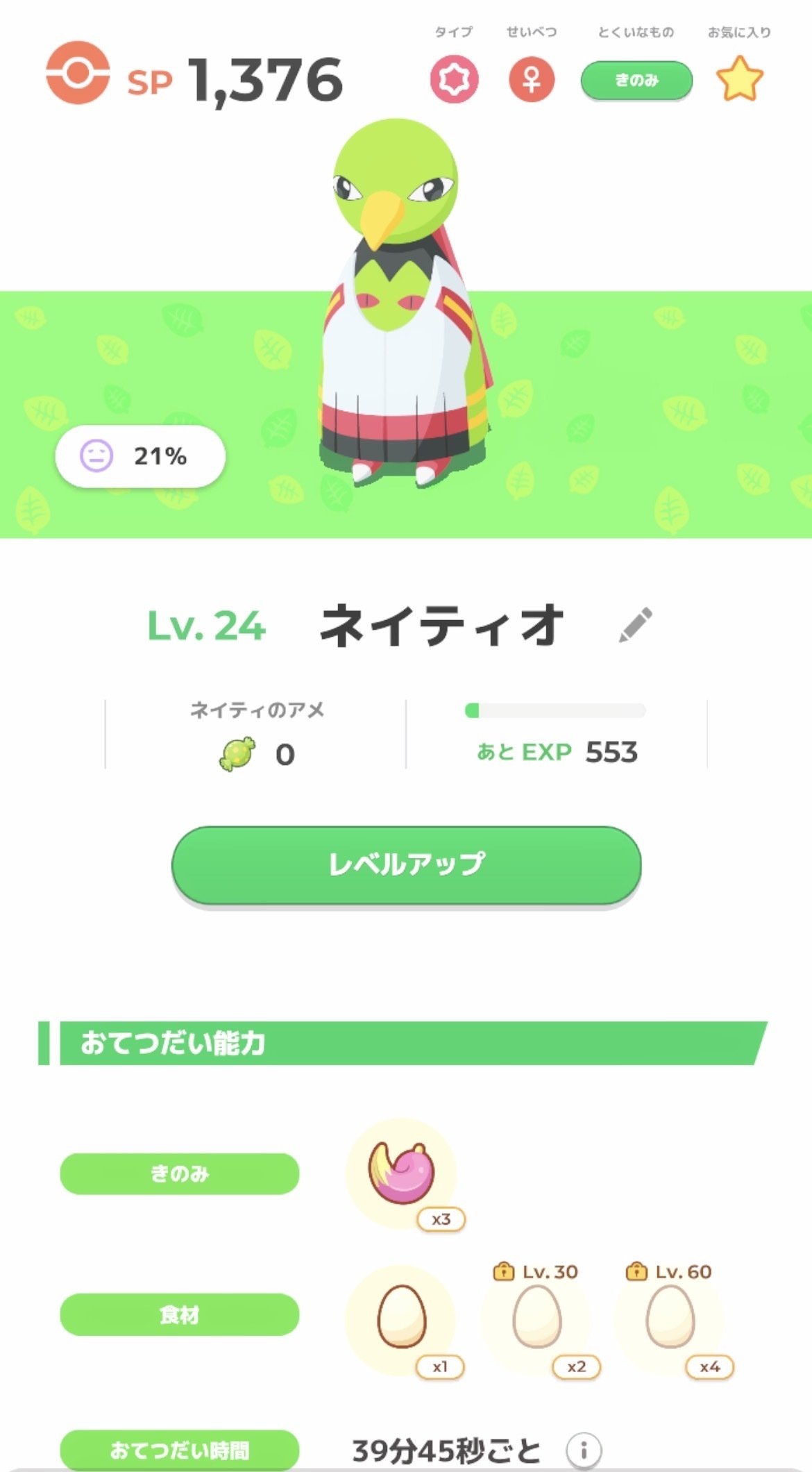Click the female gender symbol icon
Image resolution: width=812 pixels, height=1472 pixels.
[532, 79]
